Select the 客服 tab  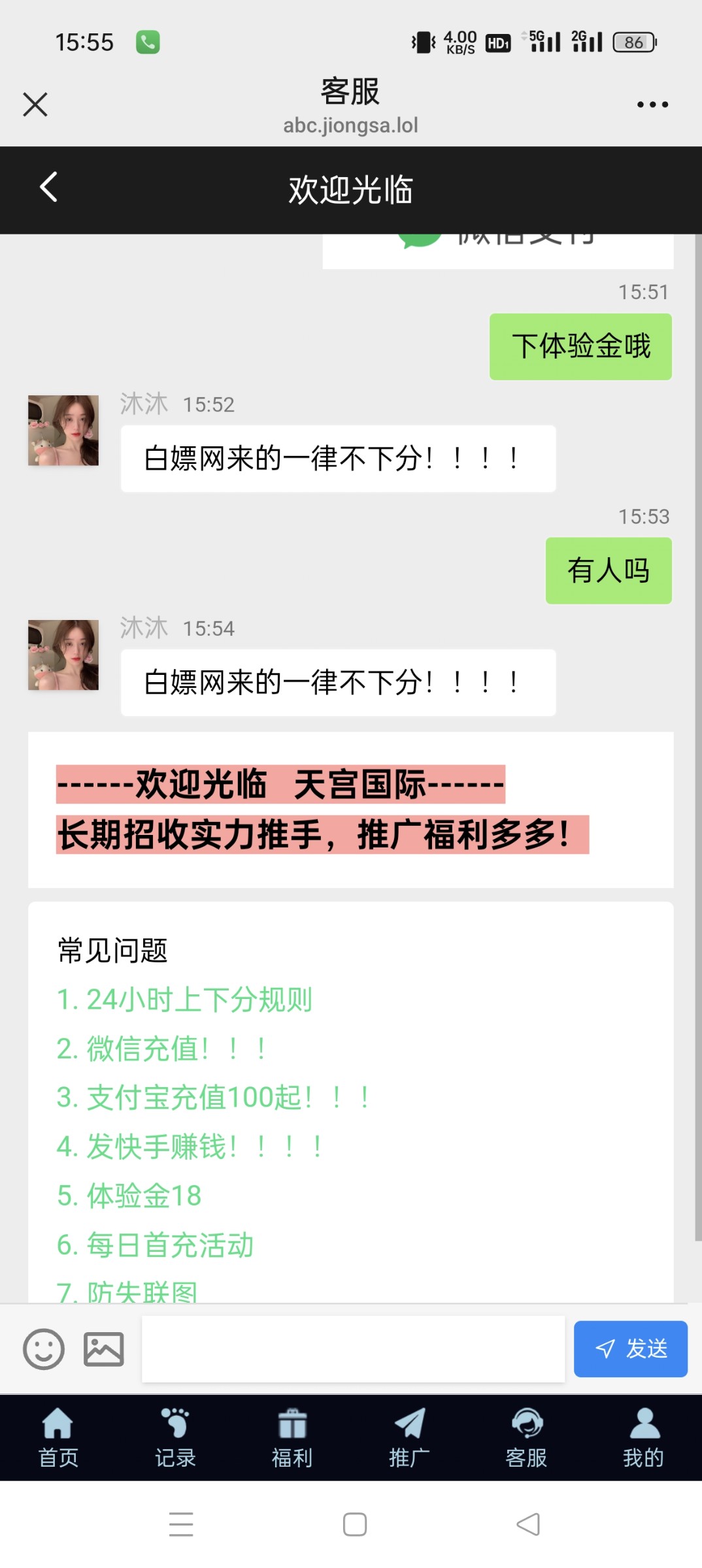tap(526, 1437)
